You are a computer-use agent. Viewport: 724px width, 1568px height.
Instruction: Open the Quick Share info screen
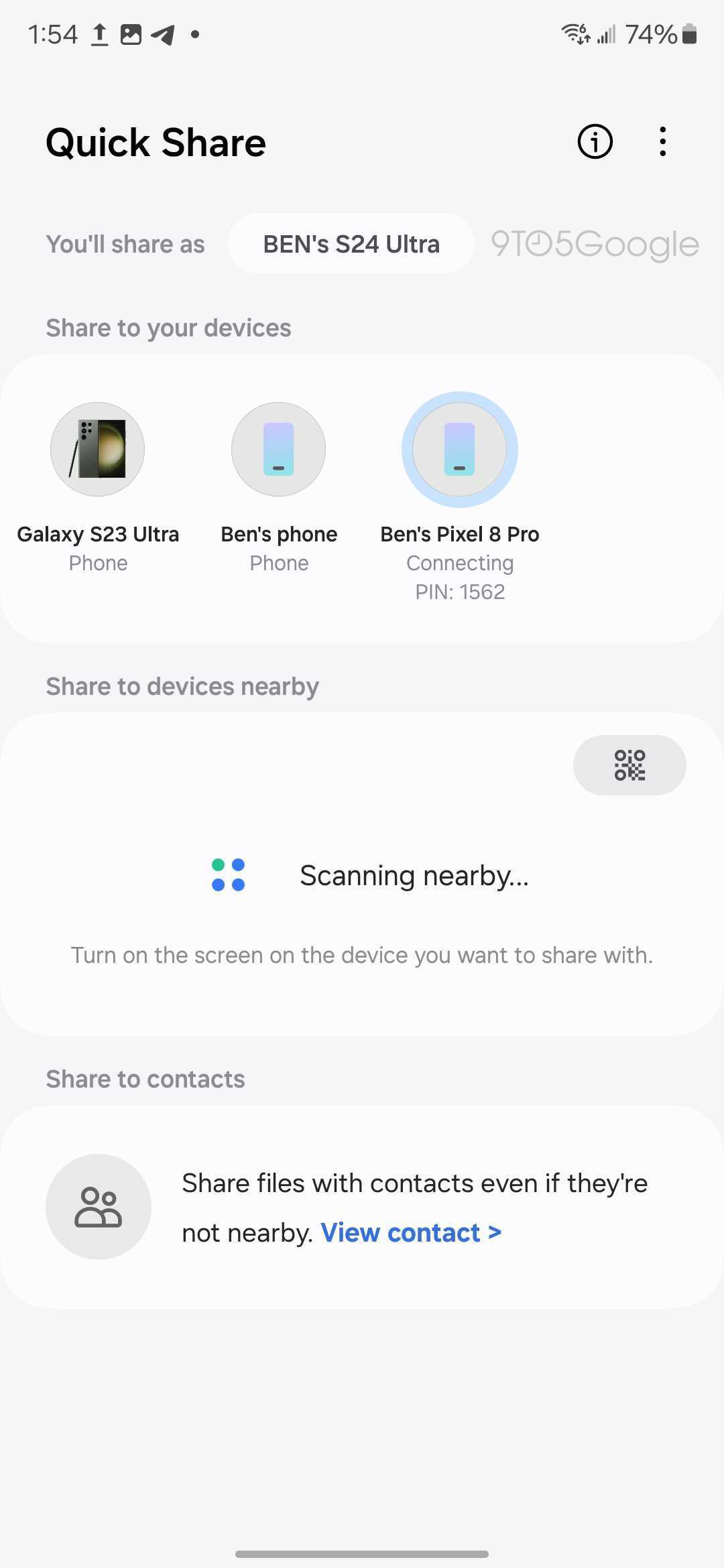(x=594, y=141)
